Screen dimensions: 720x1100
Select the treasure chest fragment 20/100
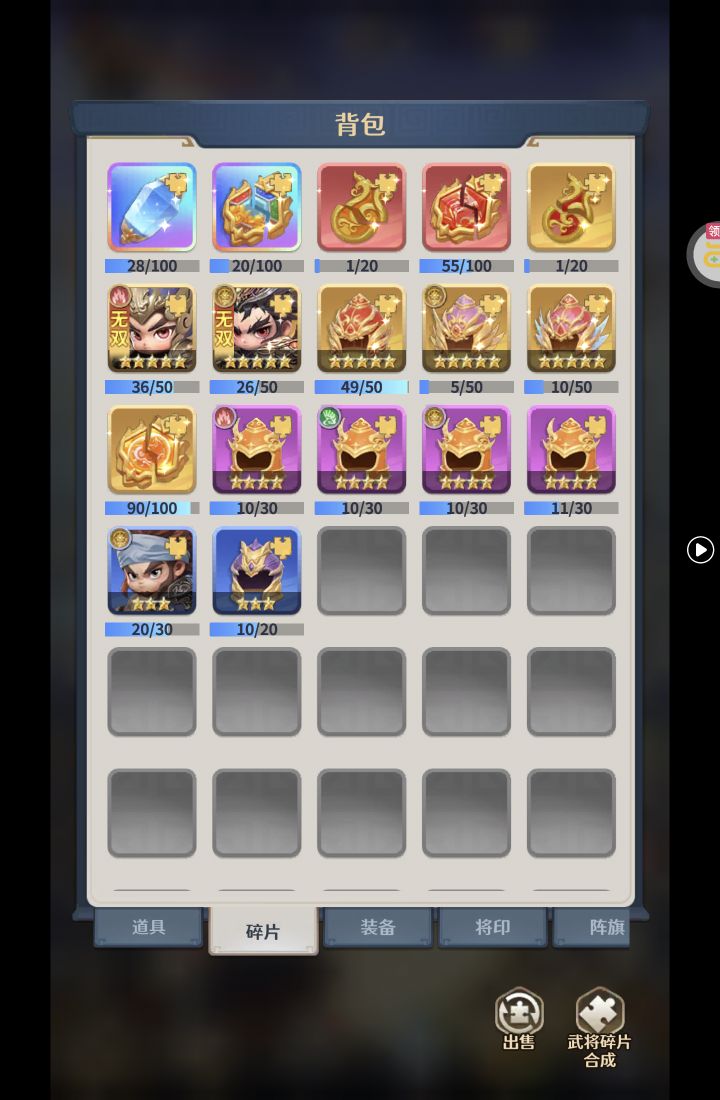(x=257, y=207)
